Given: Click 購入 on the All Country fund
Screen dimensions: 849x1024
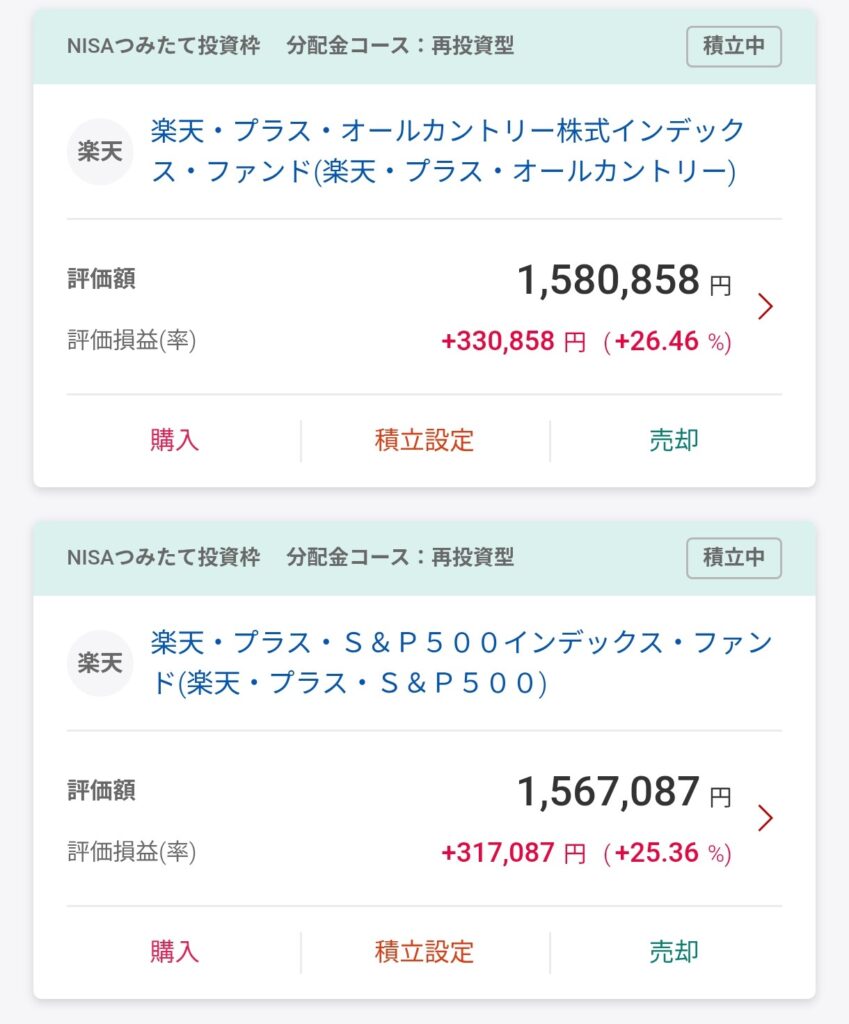Looking at the screenshot, I should click(x=174, y=439).
